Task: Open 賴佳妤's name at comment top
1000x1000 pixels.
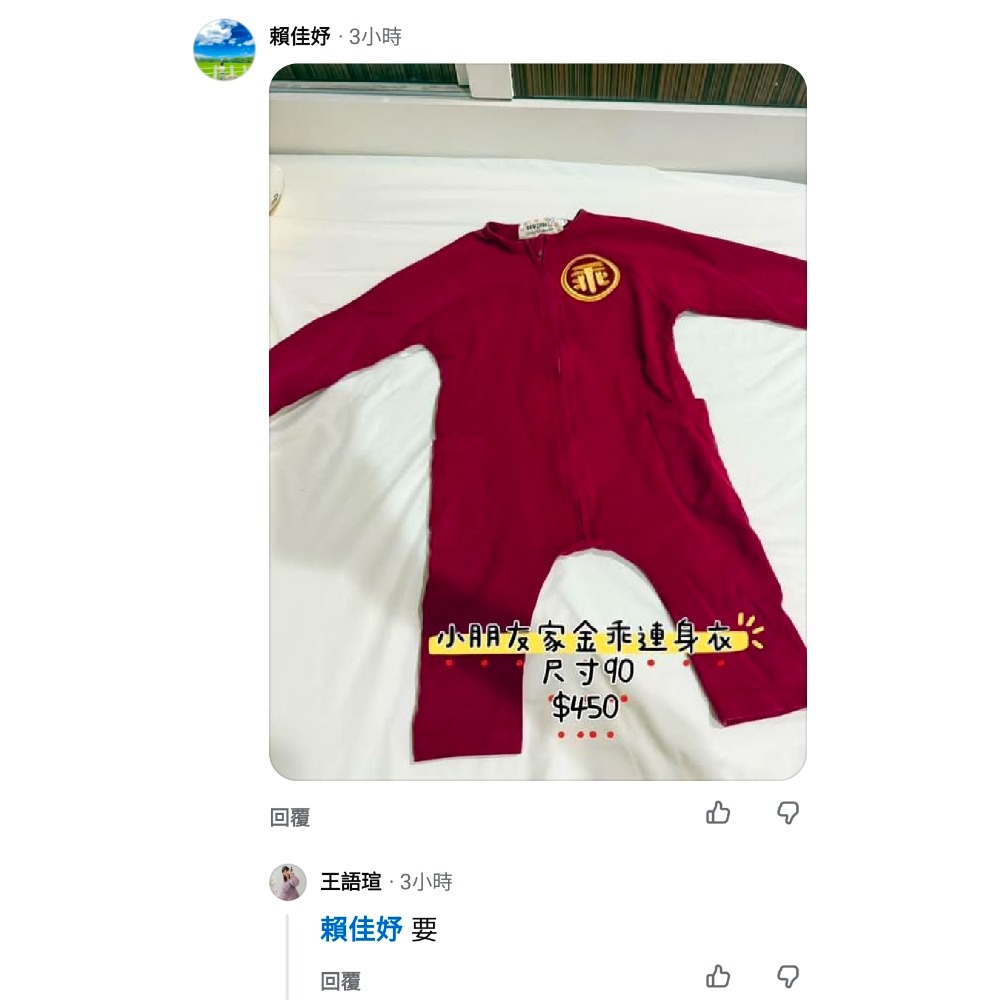Action: tap(300, 37)
